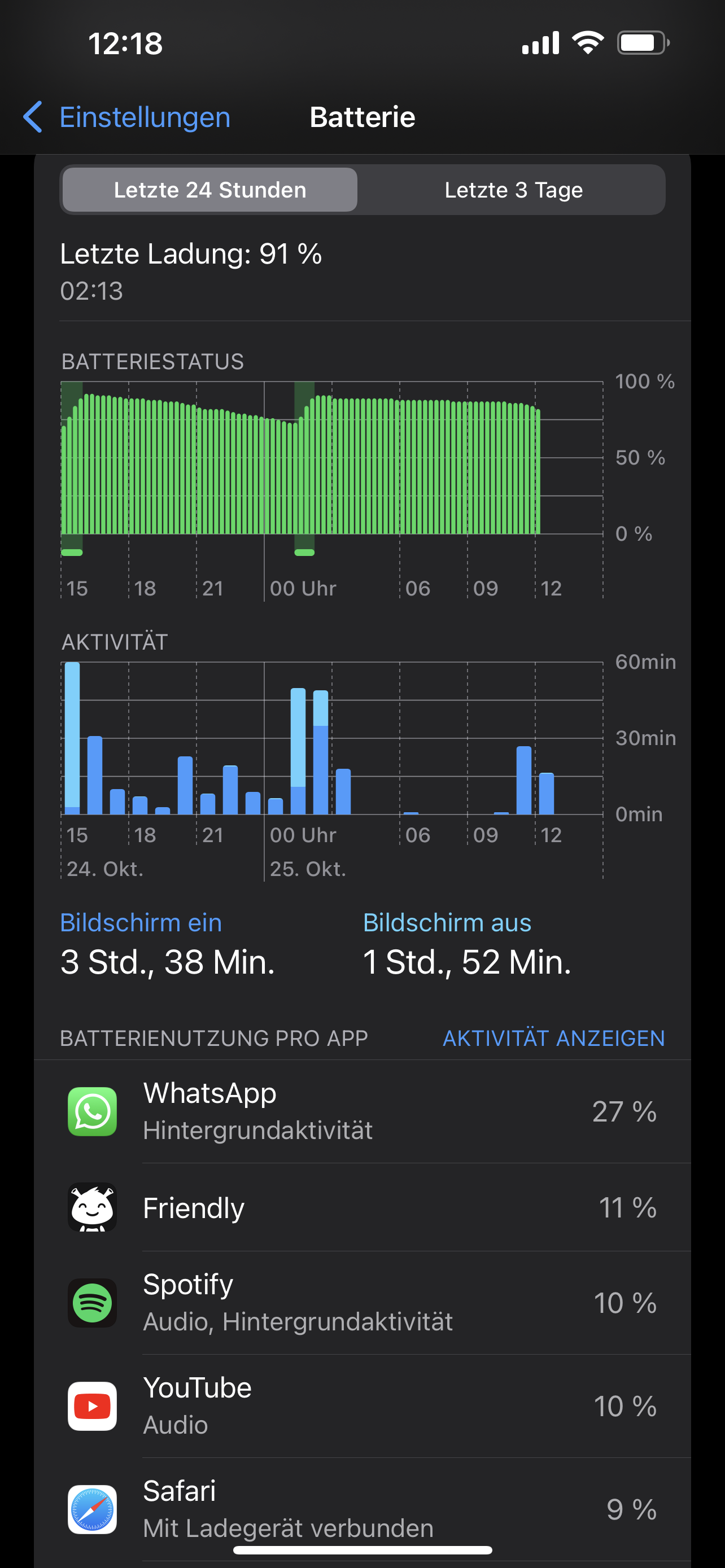725x1568 pixels.
Task: Open Safari battery usage row
Action: [362, 1508]
